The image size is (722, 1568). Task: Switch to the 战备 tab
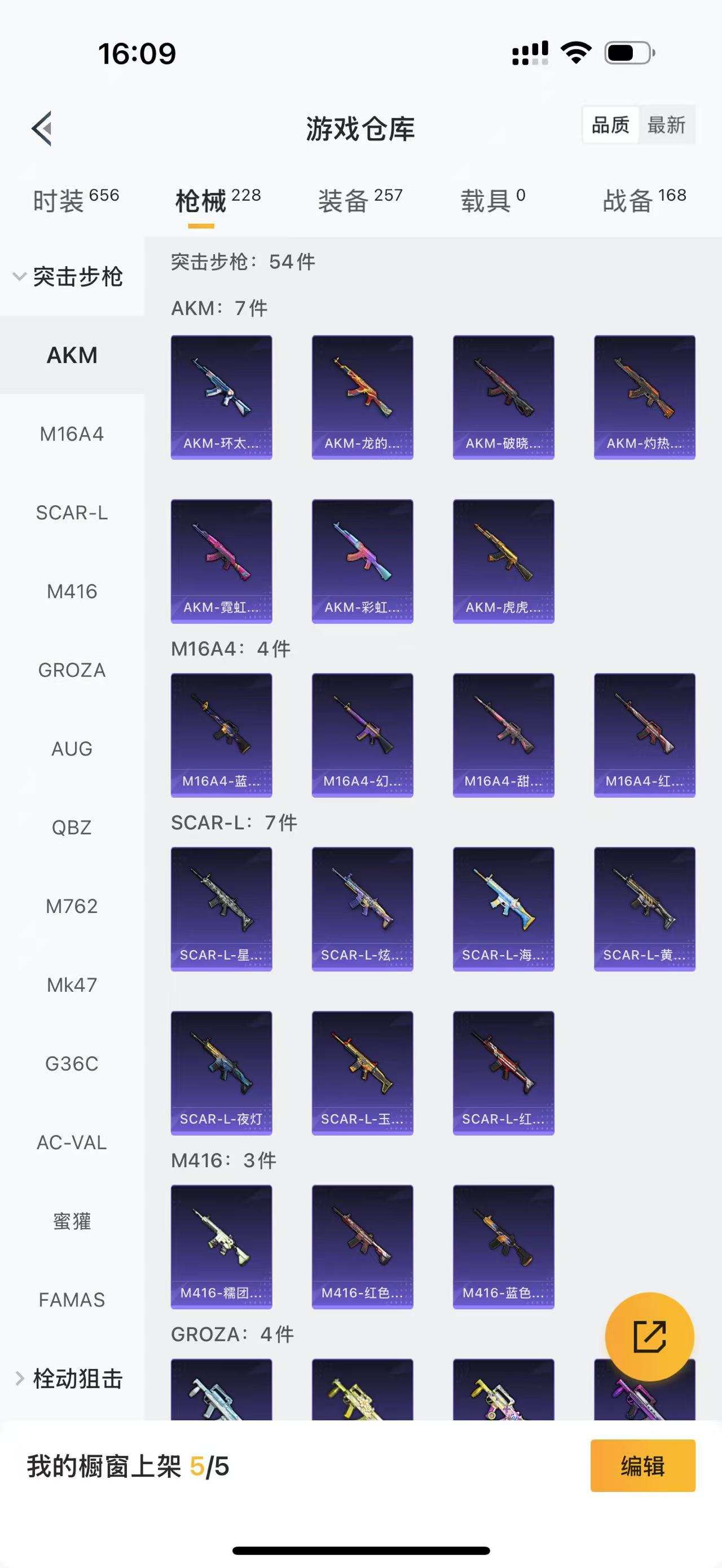pyautogui.click(x=644, y=200)
